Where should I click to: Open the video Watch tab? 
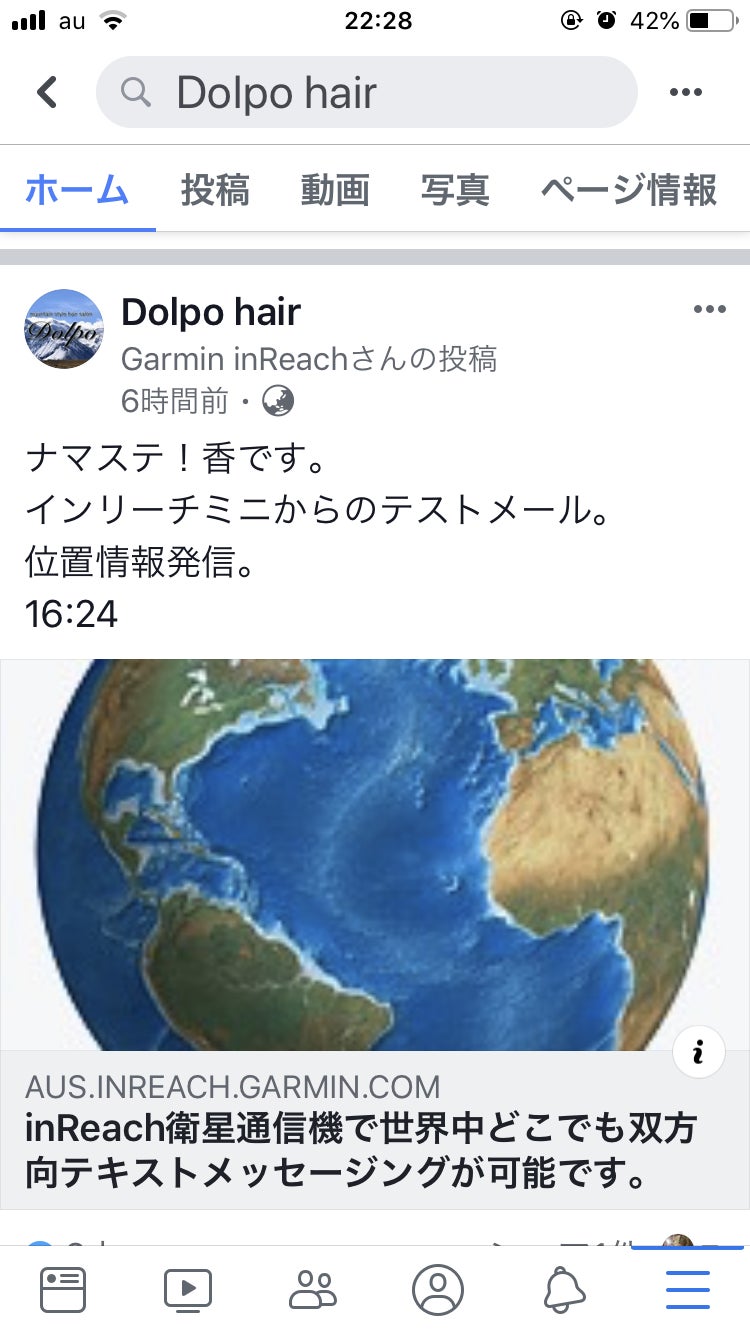pos(188,1289)
